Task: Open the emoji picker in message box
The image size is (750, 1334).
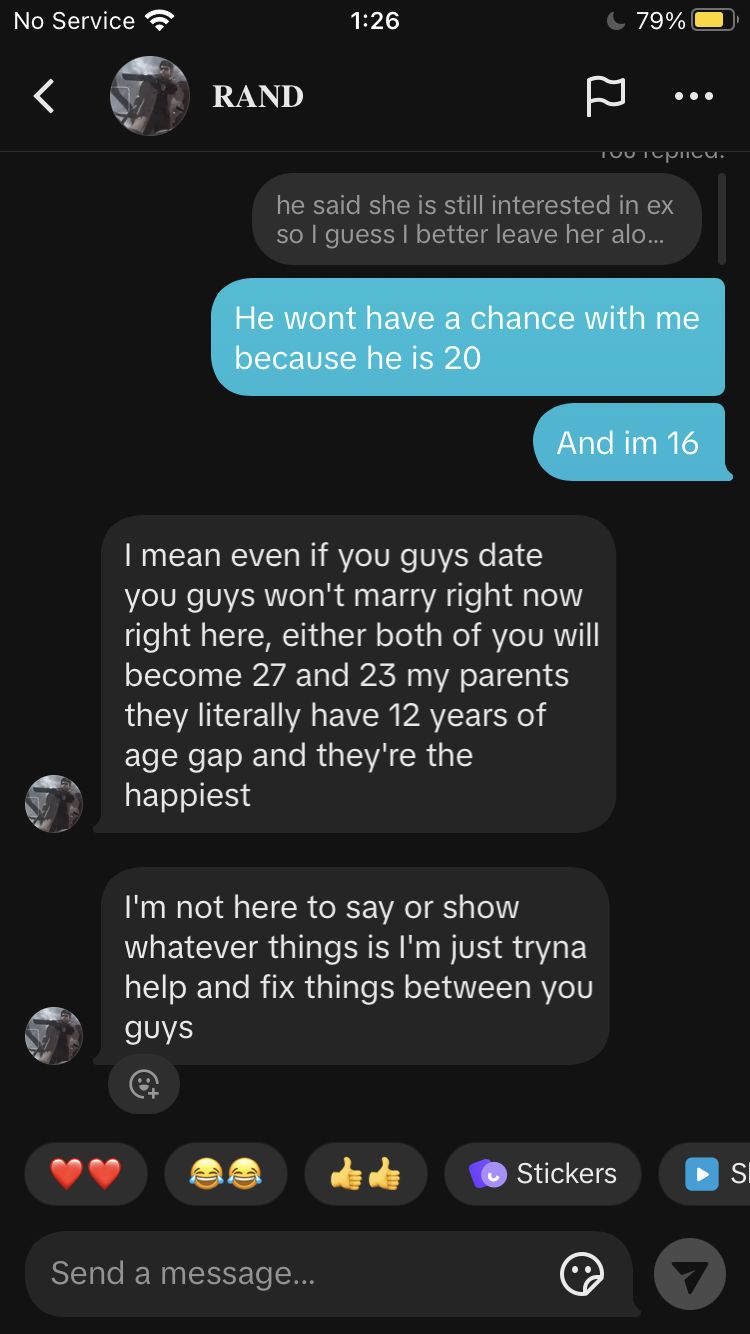Action: 582,1274
